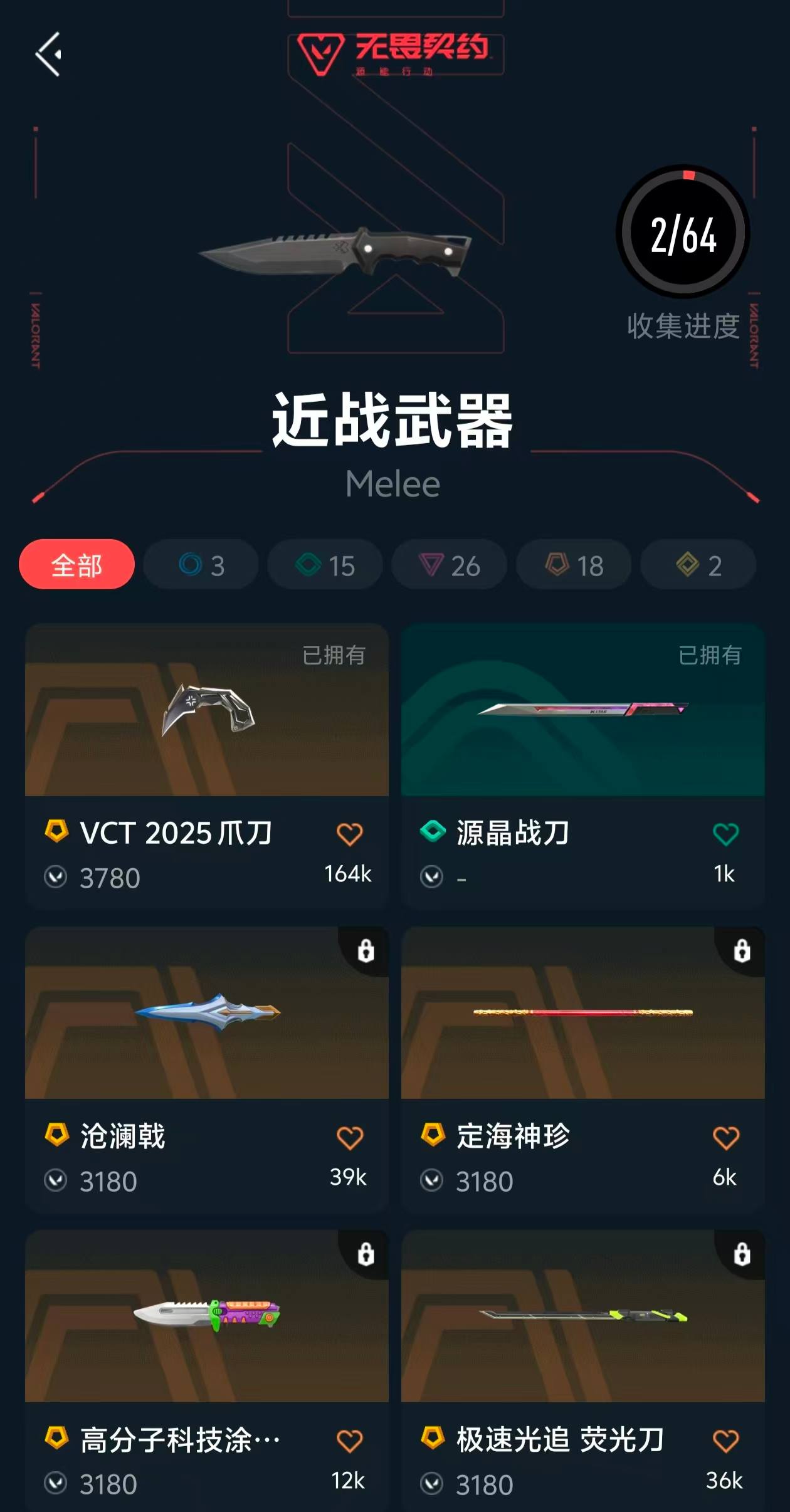Select the purple rarity filter with count 26
The image size is (790, 1512).
click(448, 565)
